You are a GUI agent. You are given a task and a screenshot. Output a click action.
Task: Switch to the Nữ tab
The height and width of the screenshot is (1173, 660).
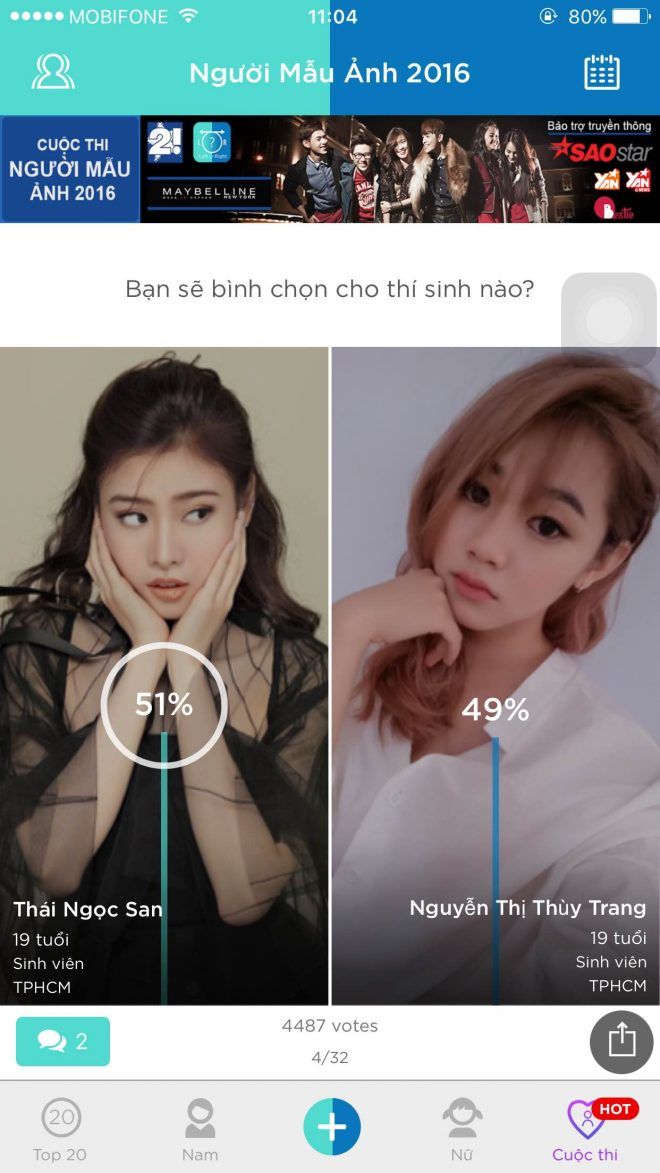click(x=462, y=1130)
